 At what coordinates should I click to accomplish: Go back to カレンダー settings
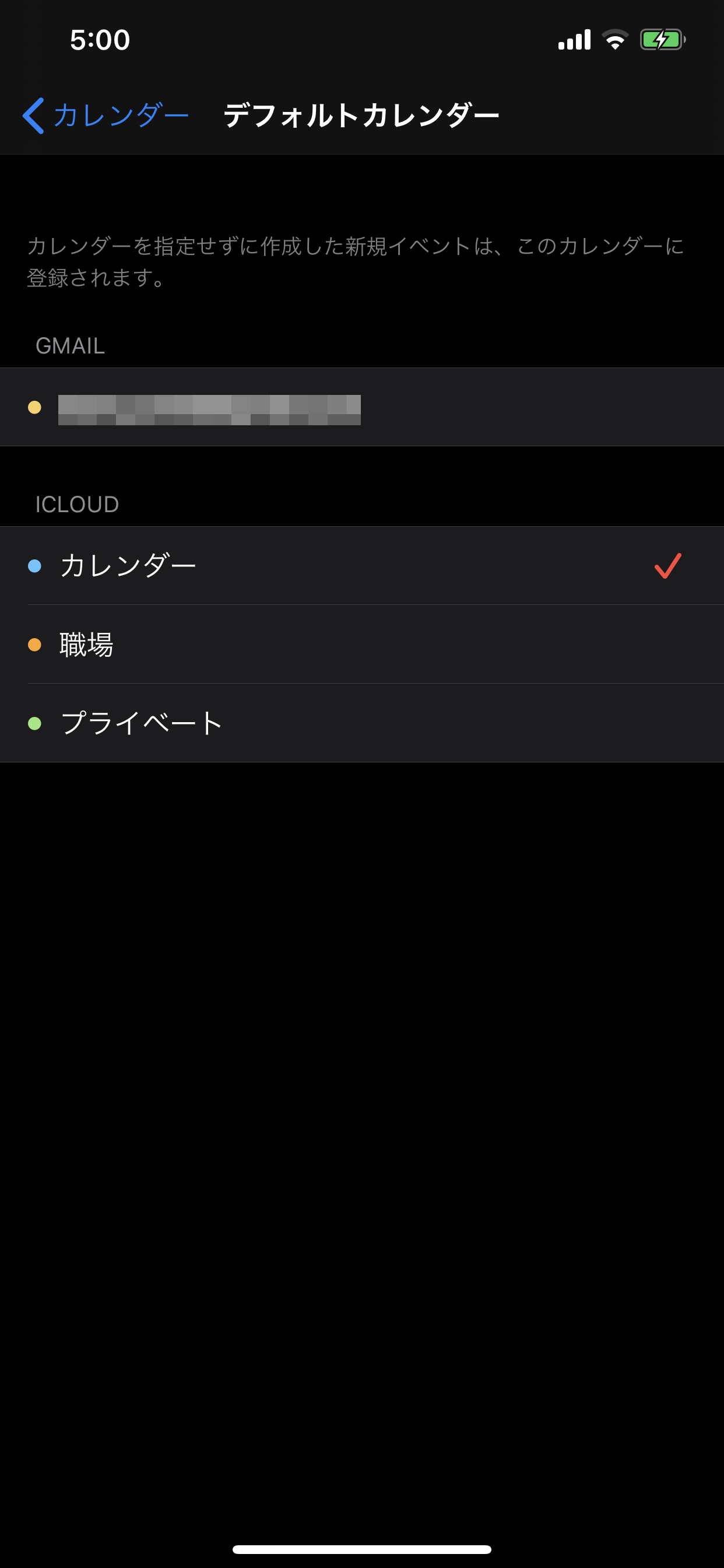click(105, 115)
